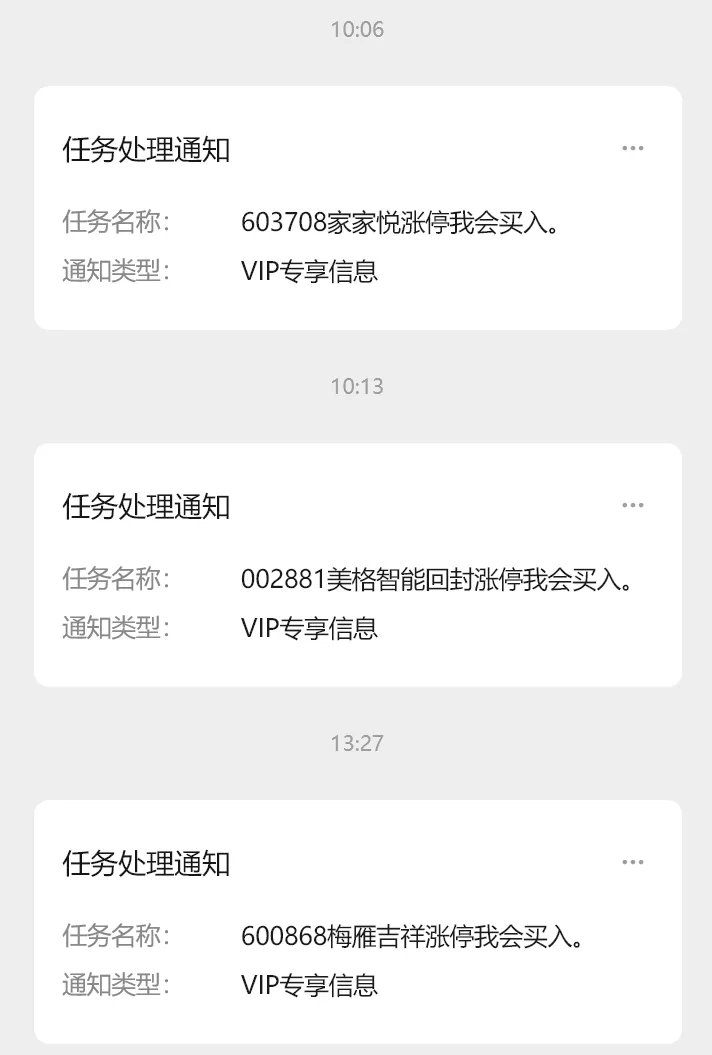
Task: Open more options on the 002881美格智能 card
Action: tap(632, 505)
